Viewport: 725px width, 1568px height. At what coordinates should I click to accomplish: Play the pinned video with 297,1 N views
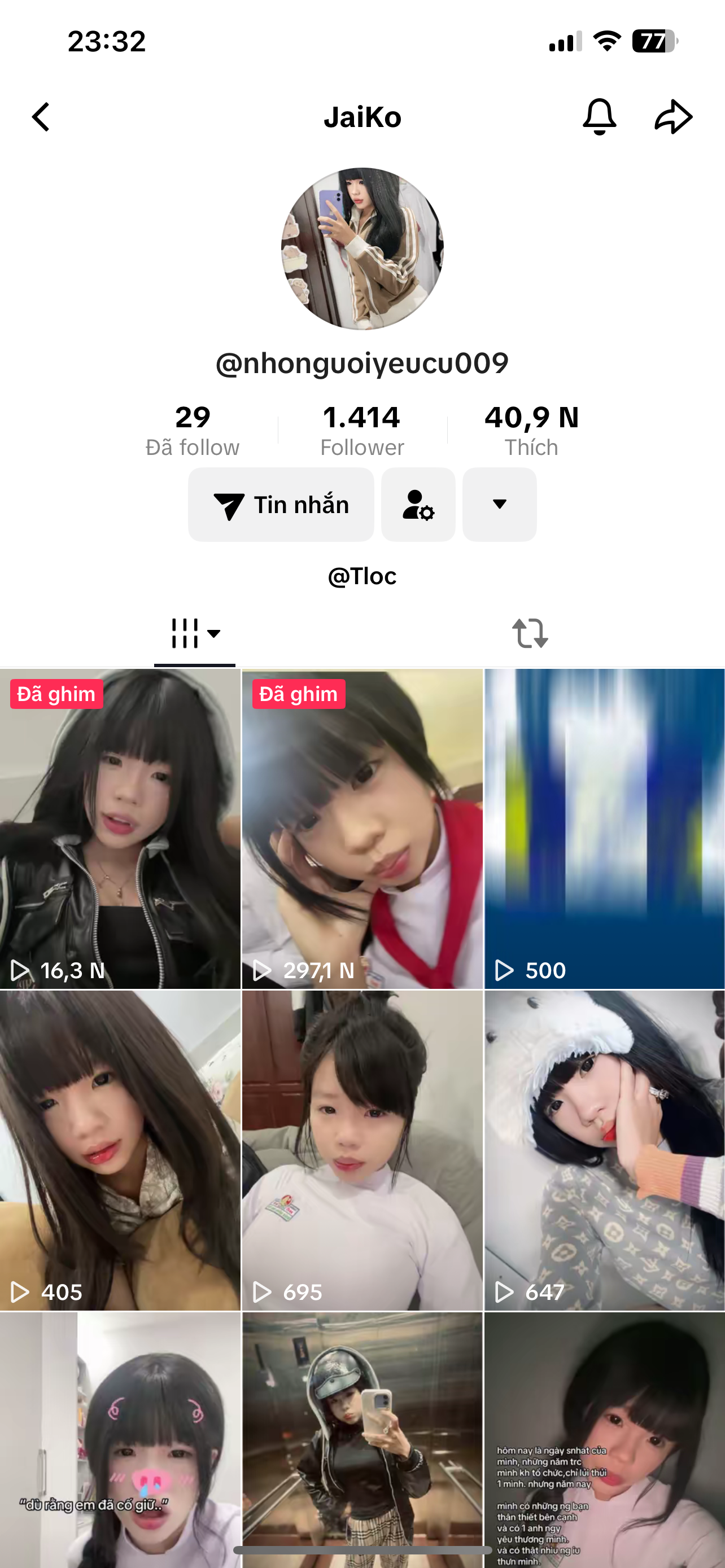[x=362, y=828]
